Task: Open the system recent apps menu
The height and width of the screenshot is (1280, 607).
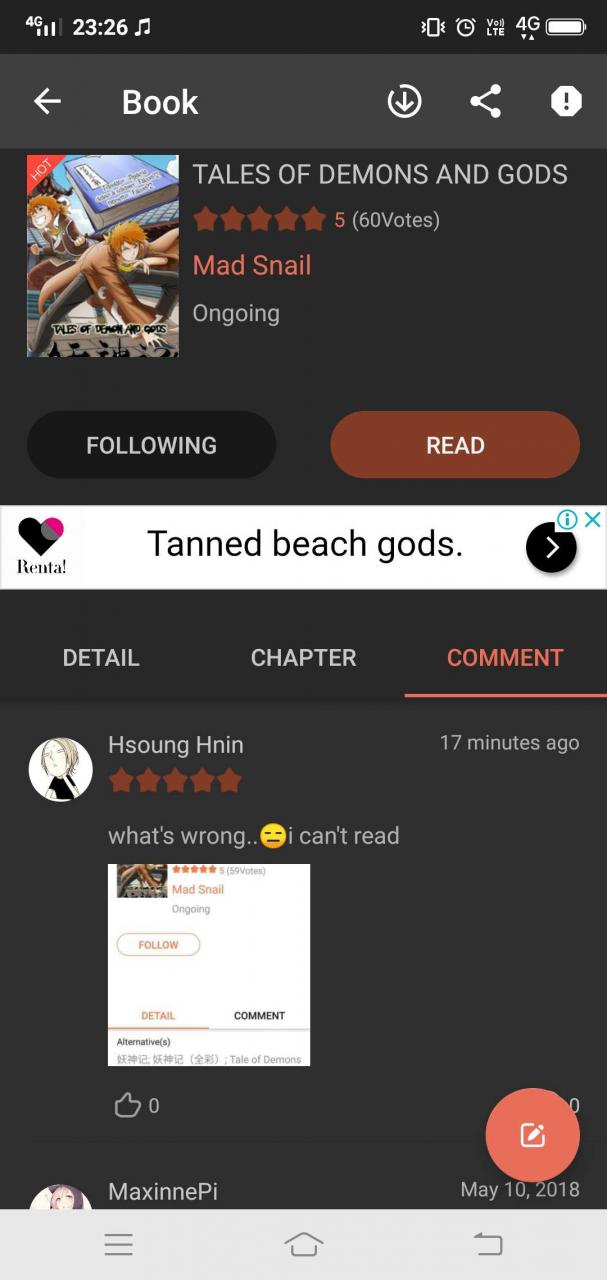Action: point(118,1244)
